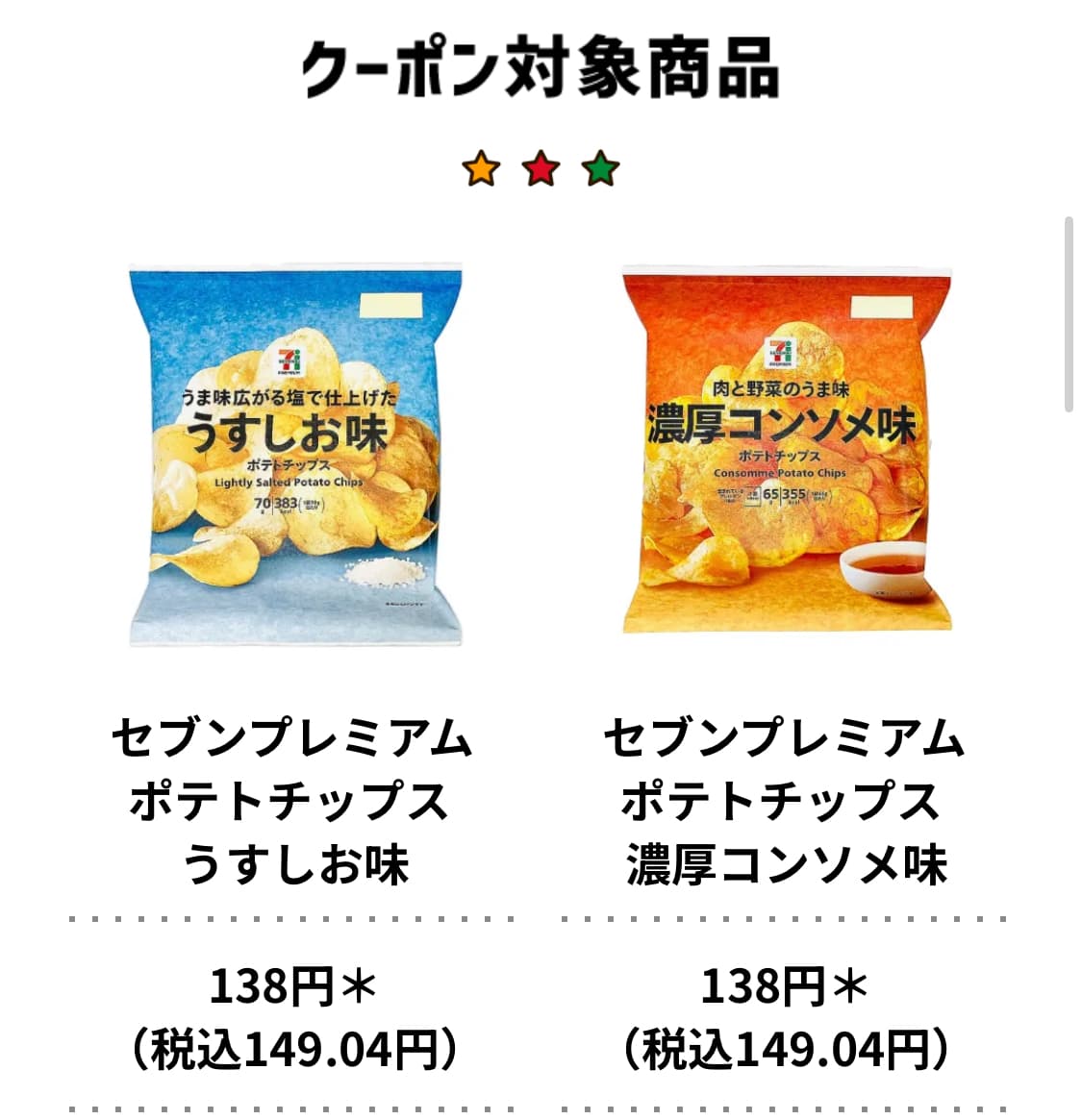Open the うすしお味 potato chips product

294,456
